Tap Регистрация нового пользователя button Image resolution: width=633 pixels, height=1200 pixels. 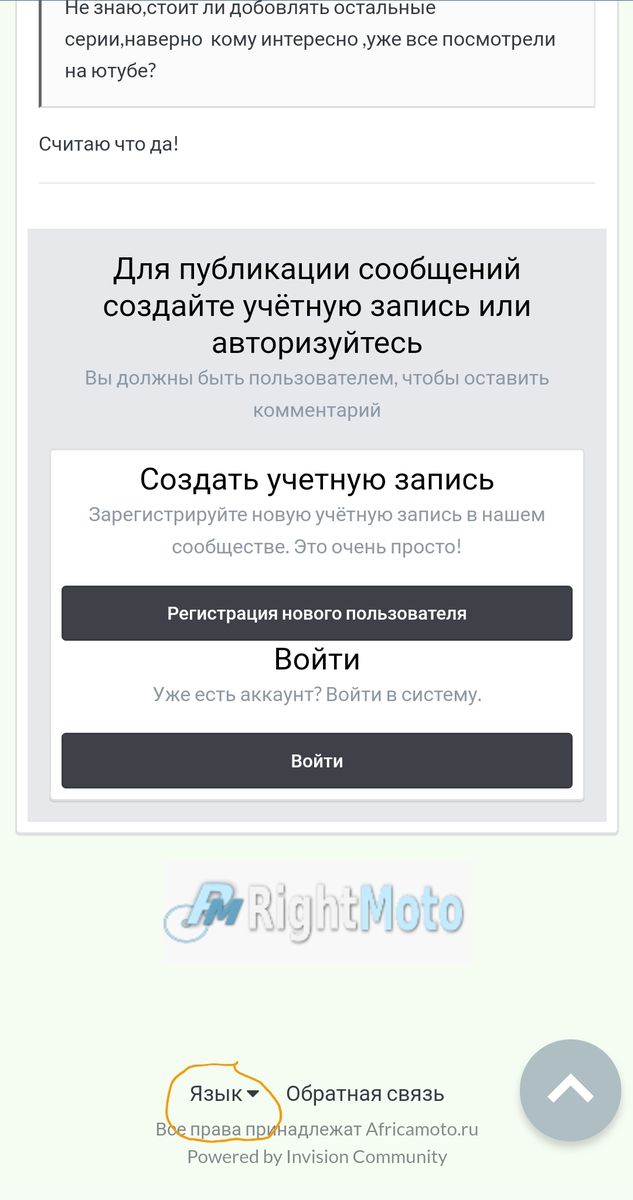(316, 613)
